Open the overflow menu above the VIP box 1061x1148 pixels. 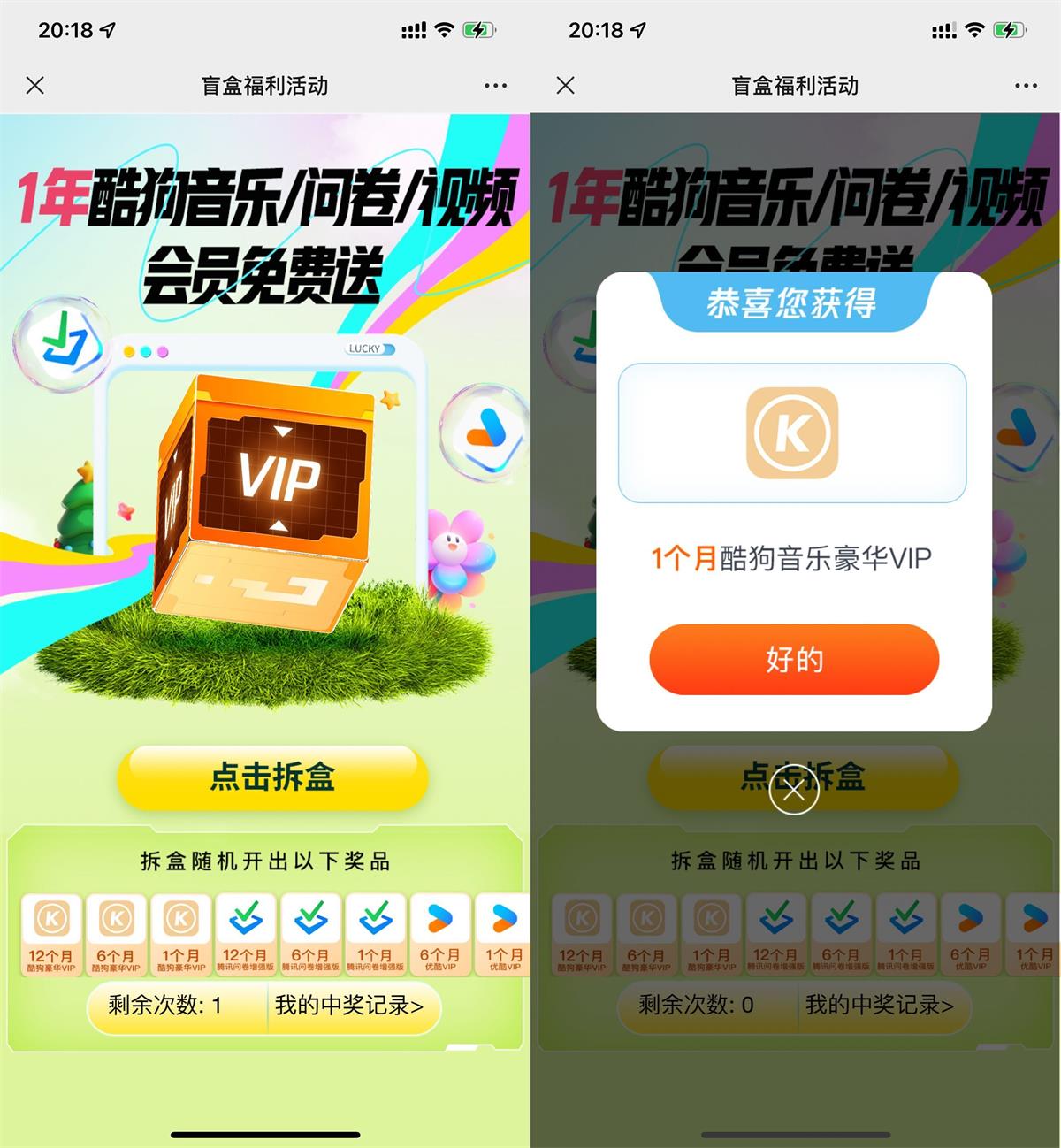pyautogui.click(x=495, y=86)
